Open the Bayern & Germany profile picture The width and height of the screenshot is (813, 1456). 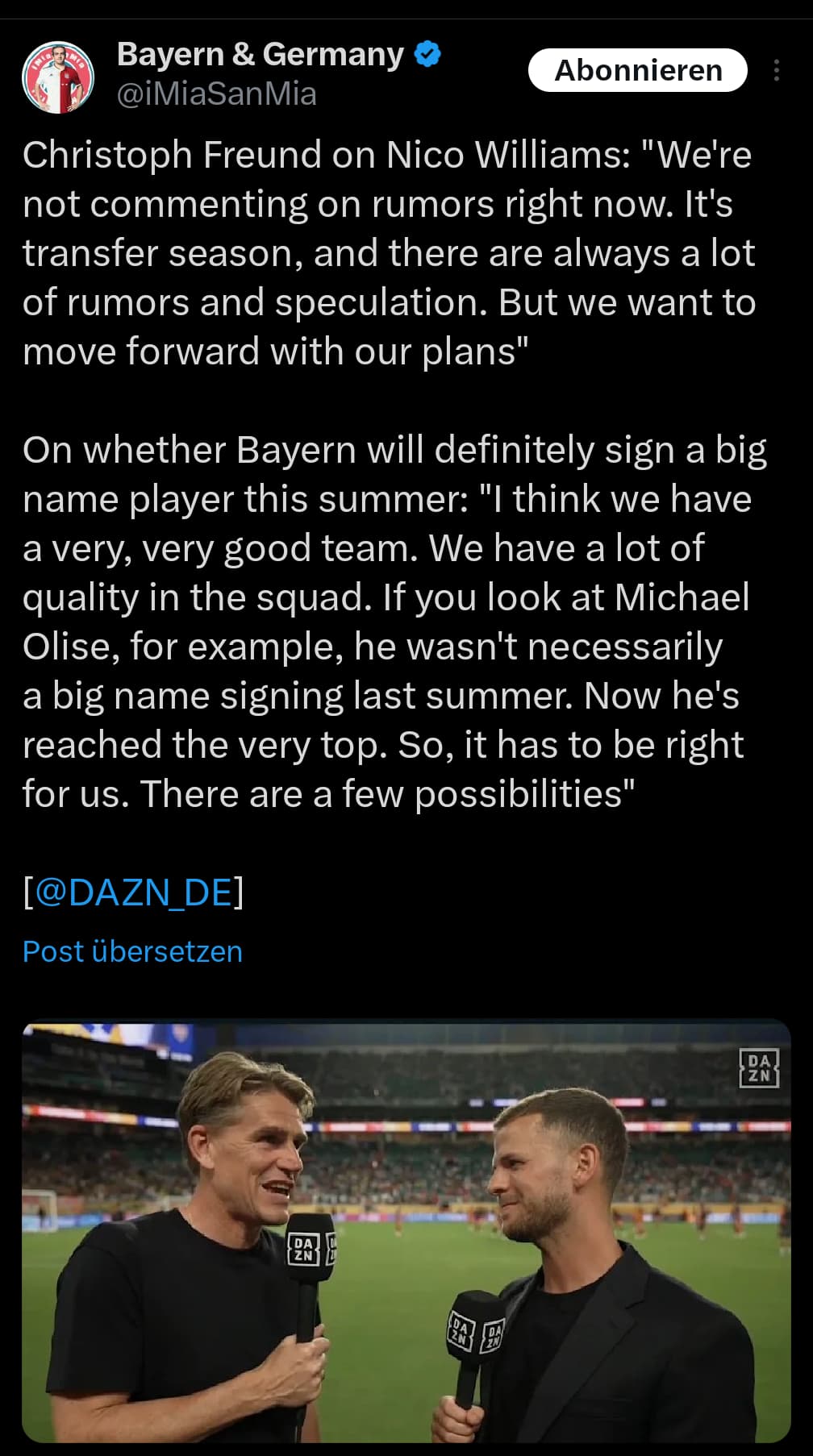pos(57,77)
